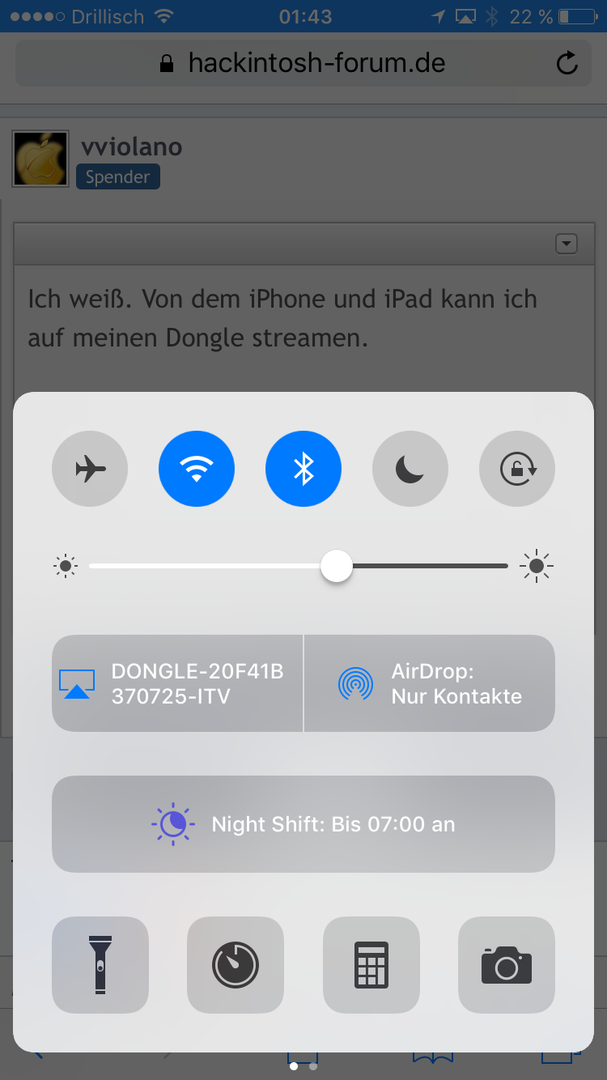Open AirDrop options
This screenshot has height=1080, width=607.
429,684
